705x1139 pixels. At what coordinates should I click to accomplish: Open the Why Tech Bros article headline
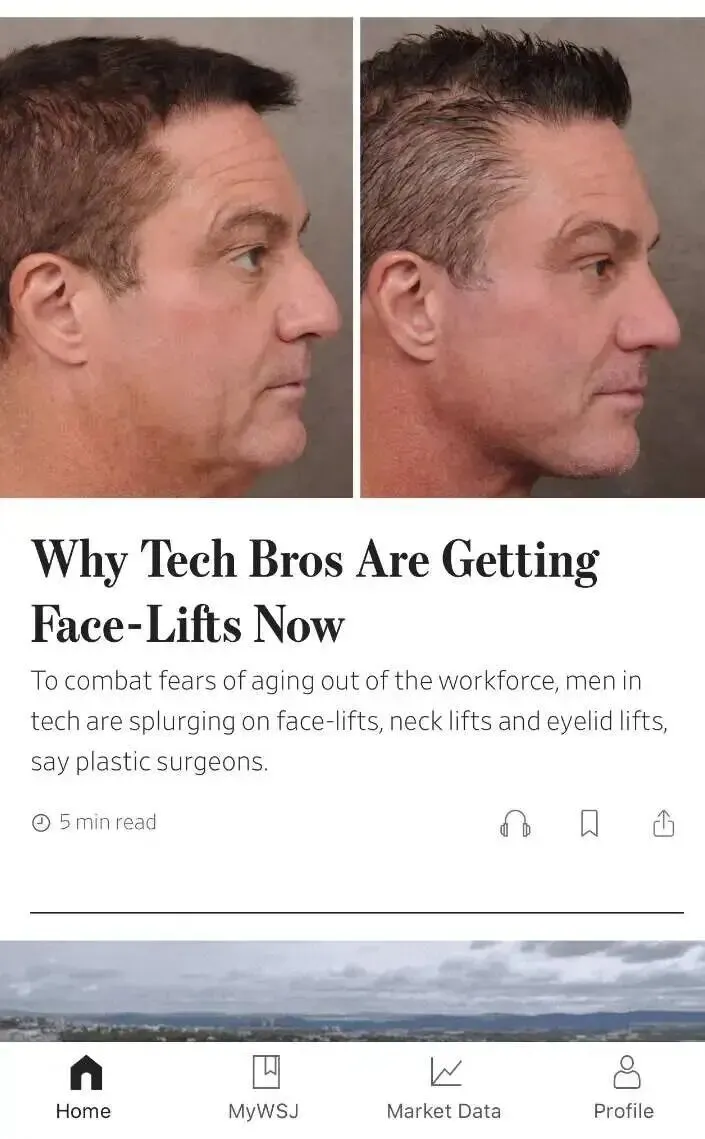point(315,591)
